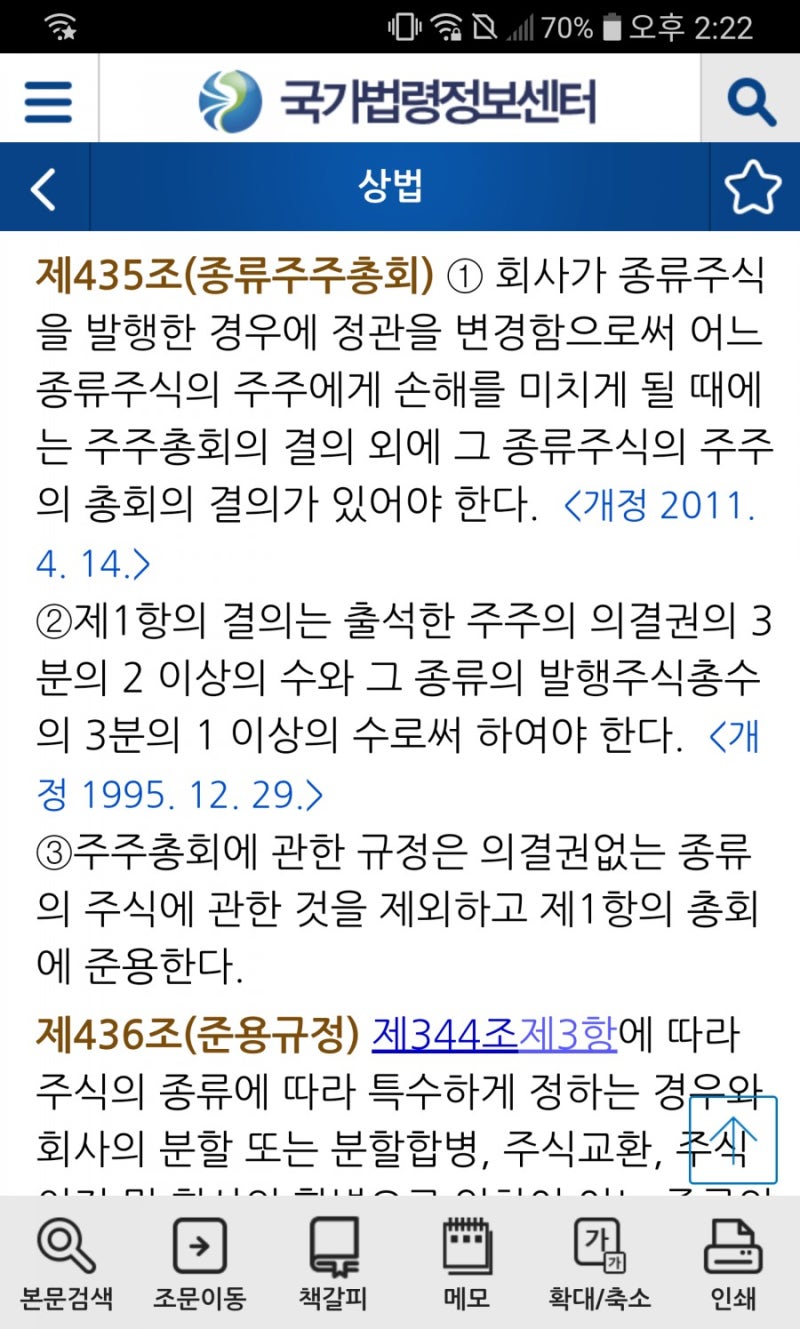This screenshot has width=800, height=1329.
Task: Adjust text size via 확대/축소
Action: pos(599,1263)
